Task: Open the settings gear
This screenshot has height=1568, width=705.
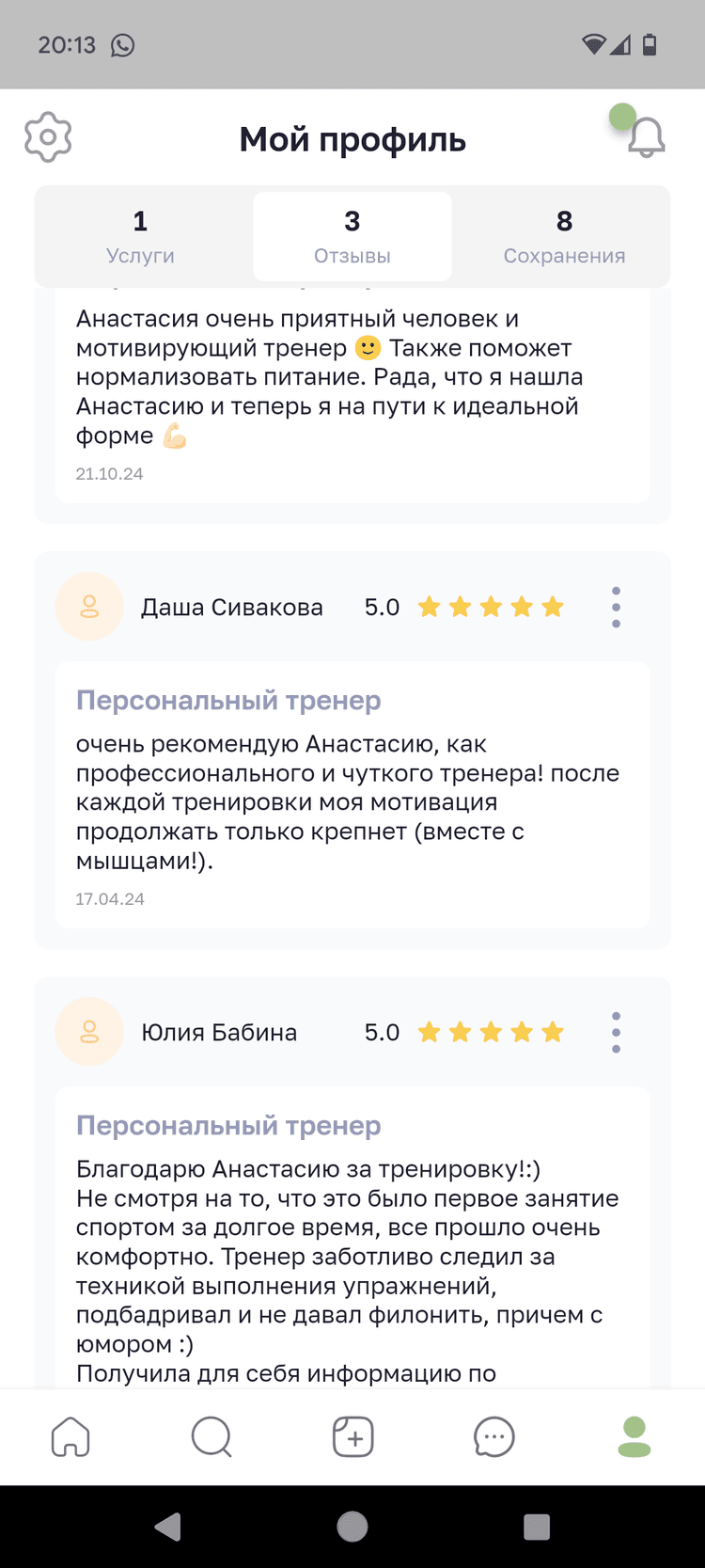Action: [x=48, y=137]
